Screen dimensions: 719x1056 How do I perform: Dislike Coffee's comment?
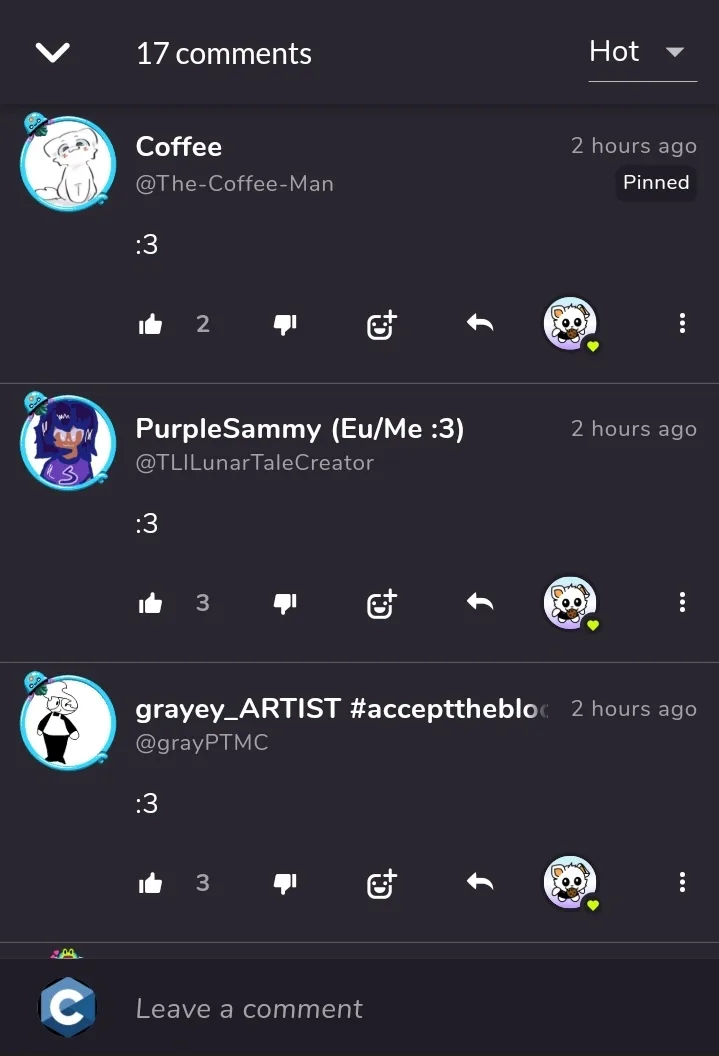tap(285, 324)
